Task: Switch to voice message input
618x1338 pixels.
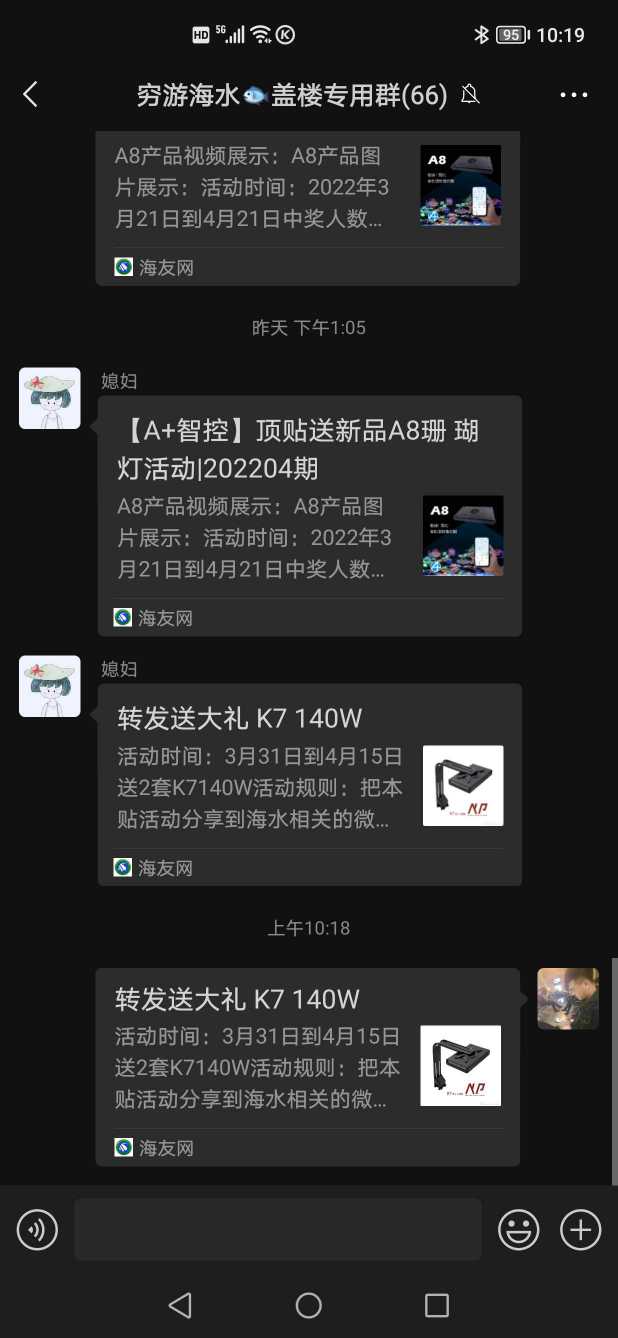Action: [38, 1229]
